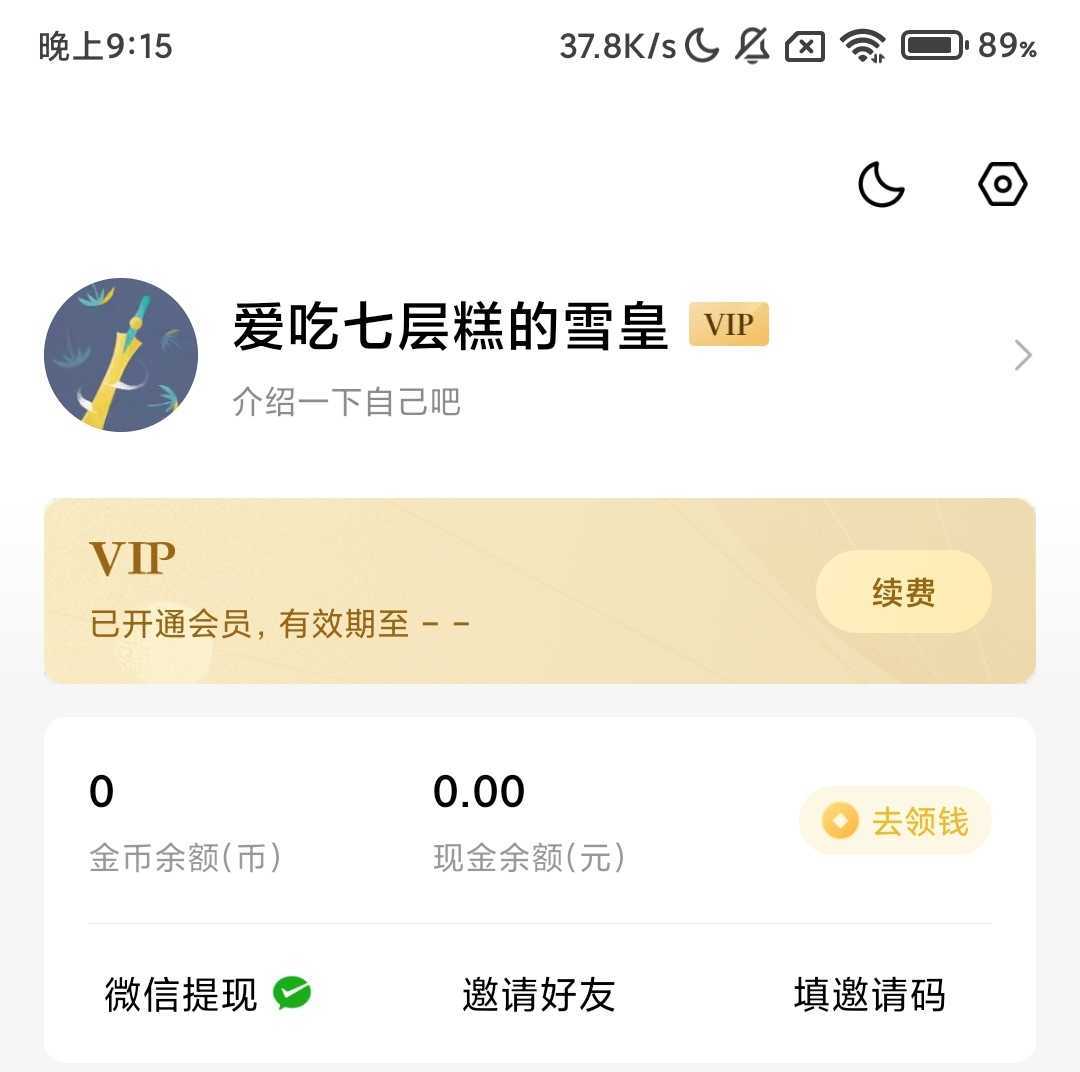
Task: Toggle night mode with the moon icon
Action: coord(881,185)
